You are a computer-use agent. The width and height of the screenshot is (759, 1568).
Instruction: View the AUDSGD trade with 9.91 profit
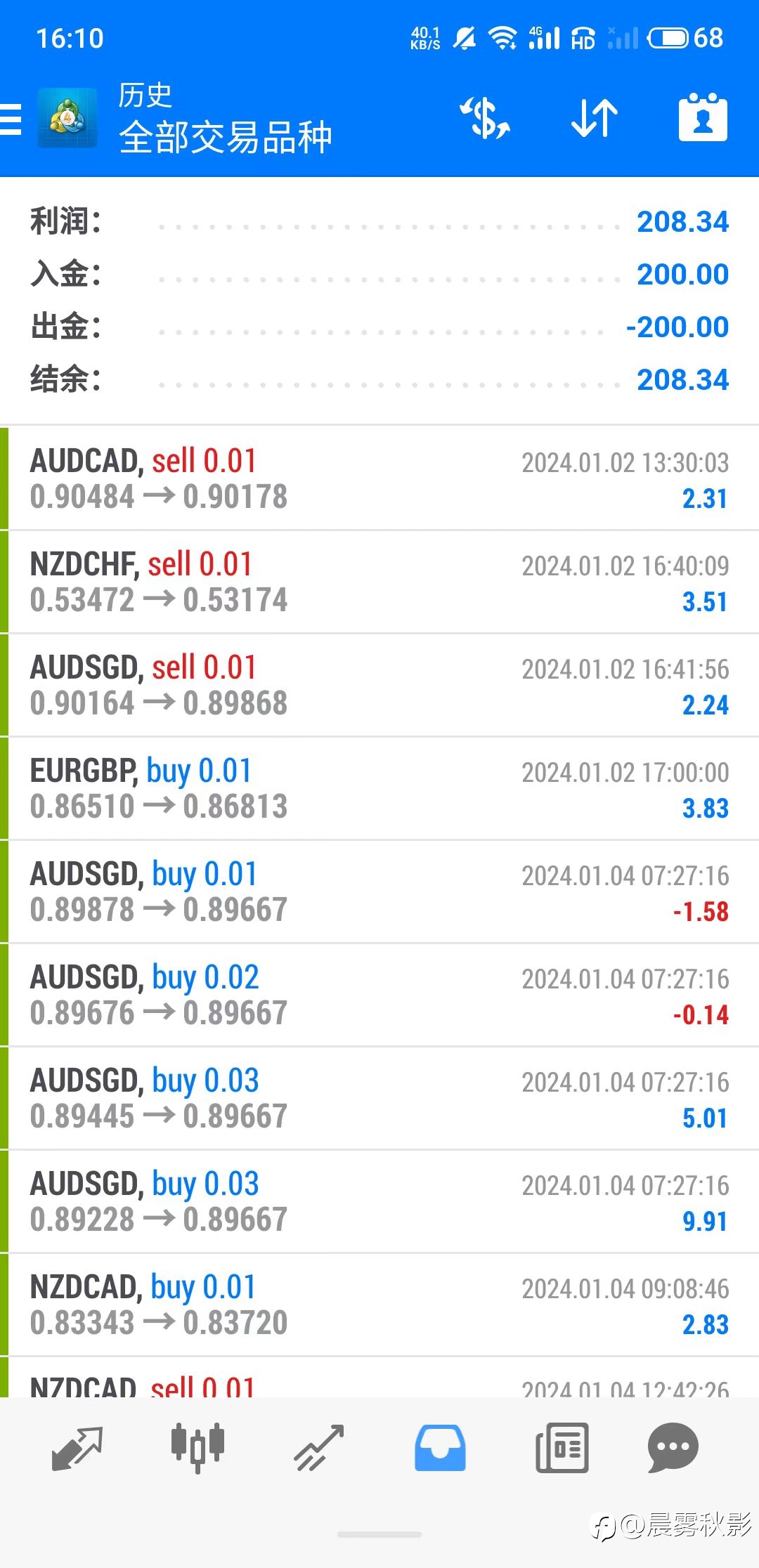pyautogui.click(x=379, y=1201)
